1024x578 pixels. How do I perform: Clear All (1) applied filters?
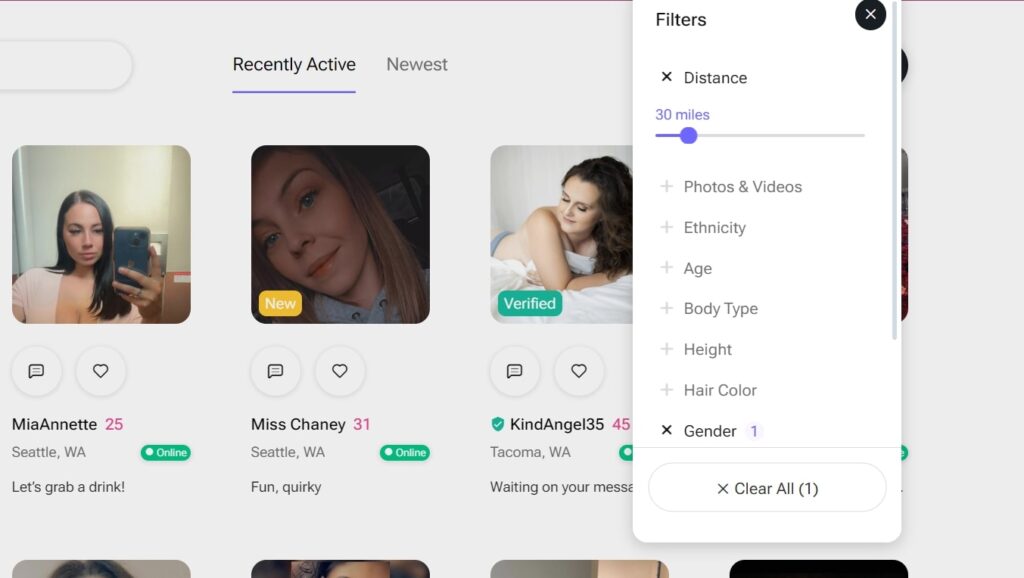point(767,488)
